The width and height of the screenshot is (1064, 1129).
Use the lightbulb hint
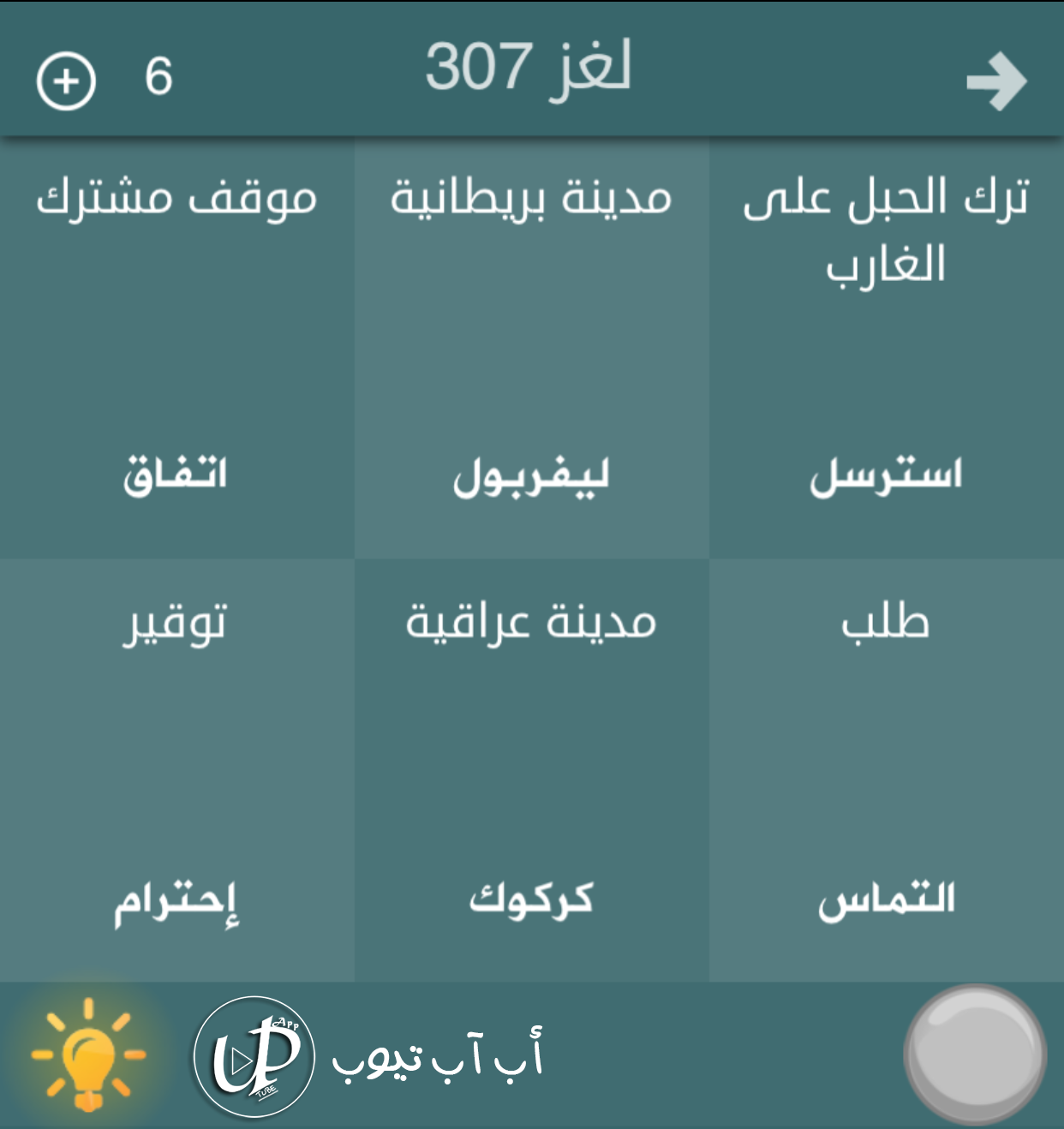[87, 1054]
